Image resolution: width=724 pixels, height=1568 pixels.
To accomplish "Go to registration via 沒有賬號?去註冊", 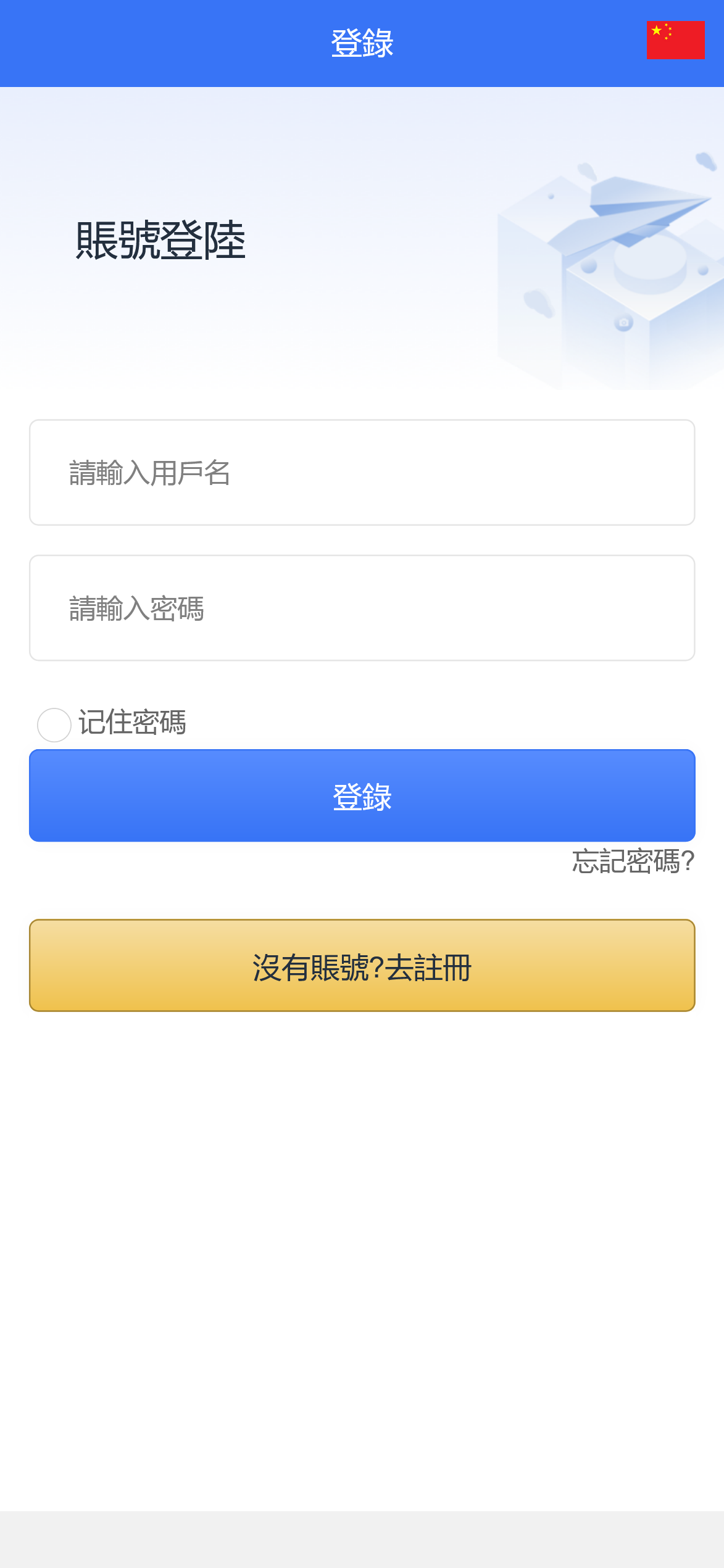I will tap(362, 966).
